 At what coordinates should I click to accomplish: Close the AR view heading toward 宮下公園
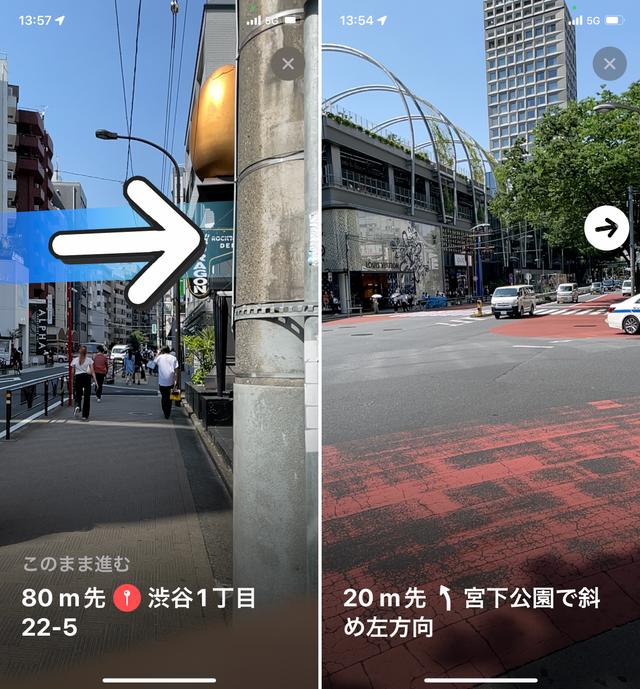[x=609, y=64]
